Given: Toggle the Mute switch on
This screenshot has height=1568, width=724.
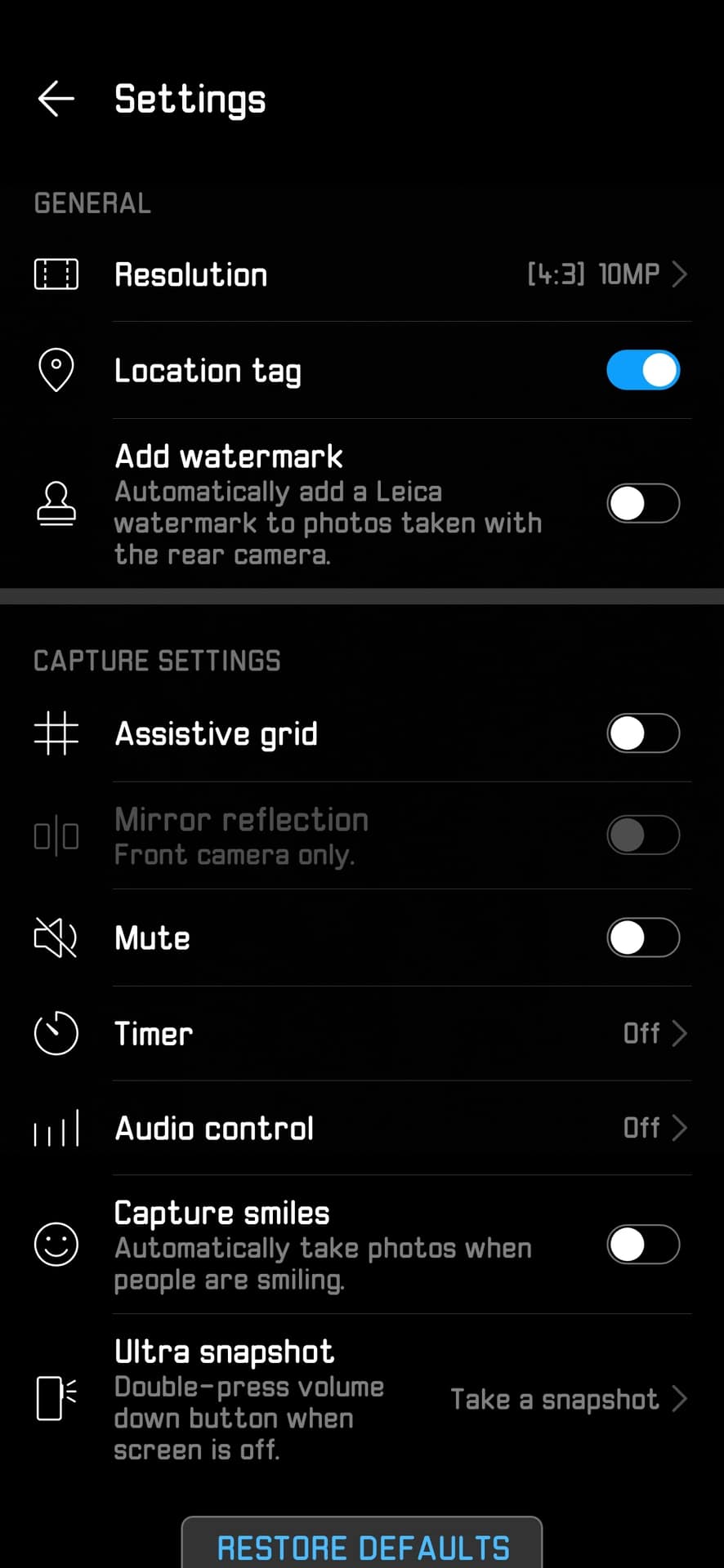Looking at the screenshot, I should coord(642,938).
